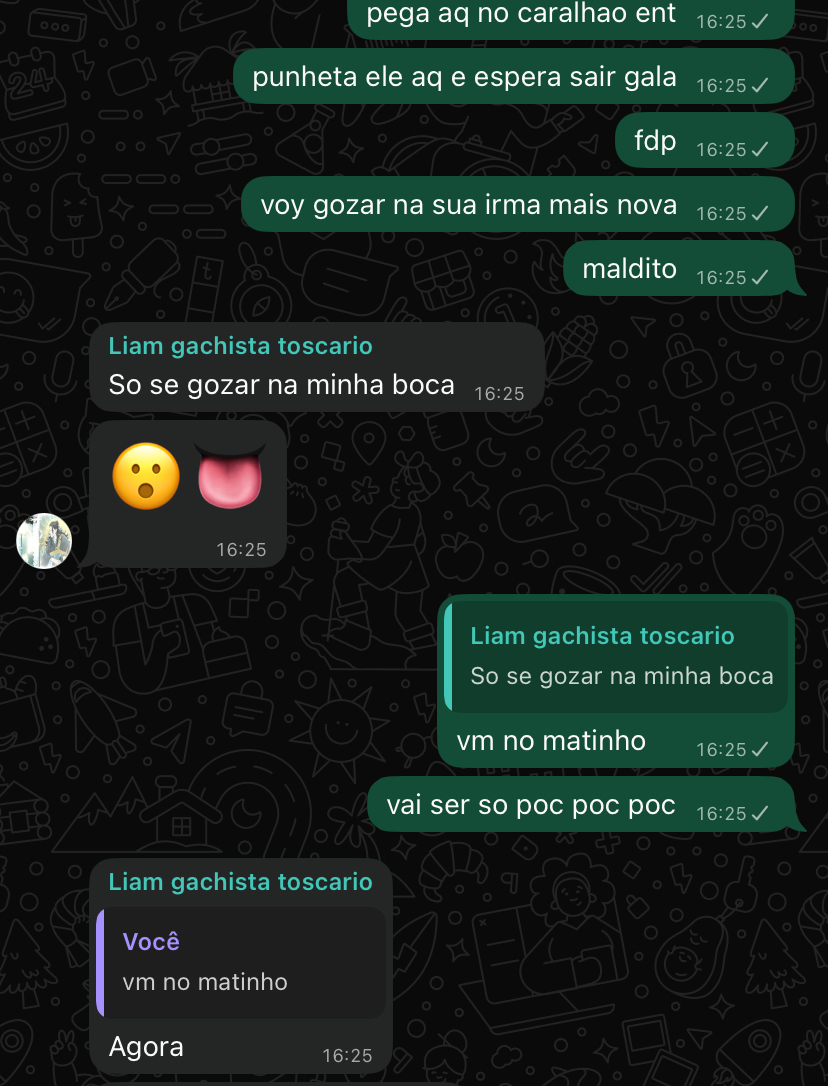Open the sender's profile picture beside the emoji message
828x1086 pixels.
pos(44,541)
